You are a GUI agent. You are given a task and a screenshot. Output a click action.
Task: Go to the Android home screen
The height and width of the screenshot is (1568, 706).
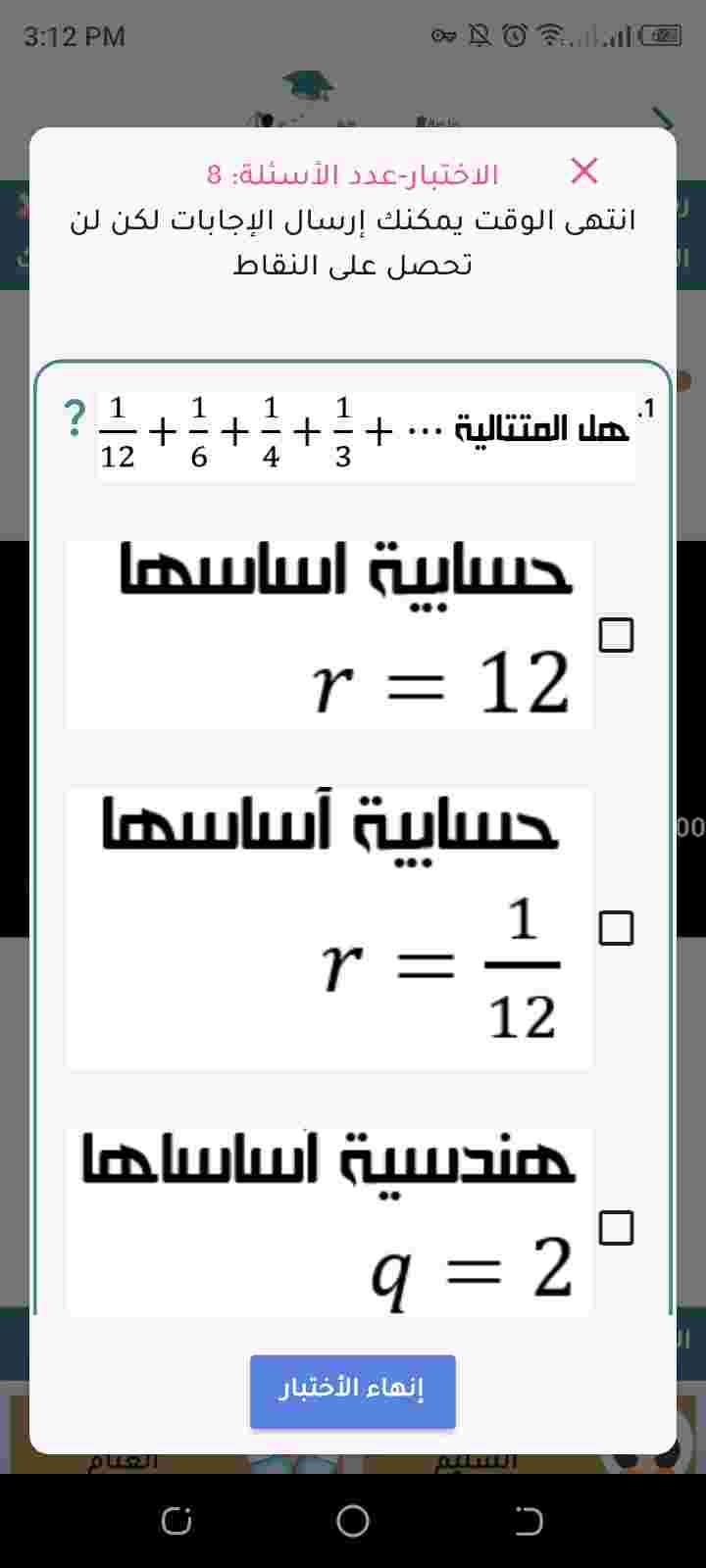coord(353,1520)
